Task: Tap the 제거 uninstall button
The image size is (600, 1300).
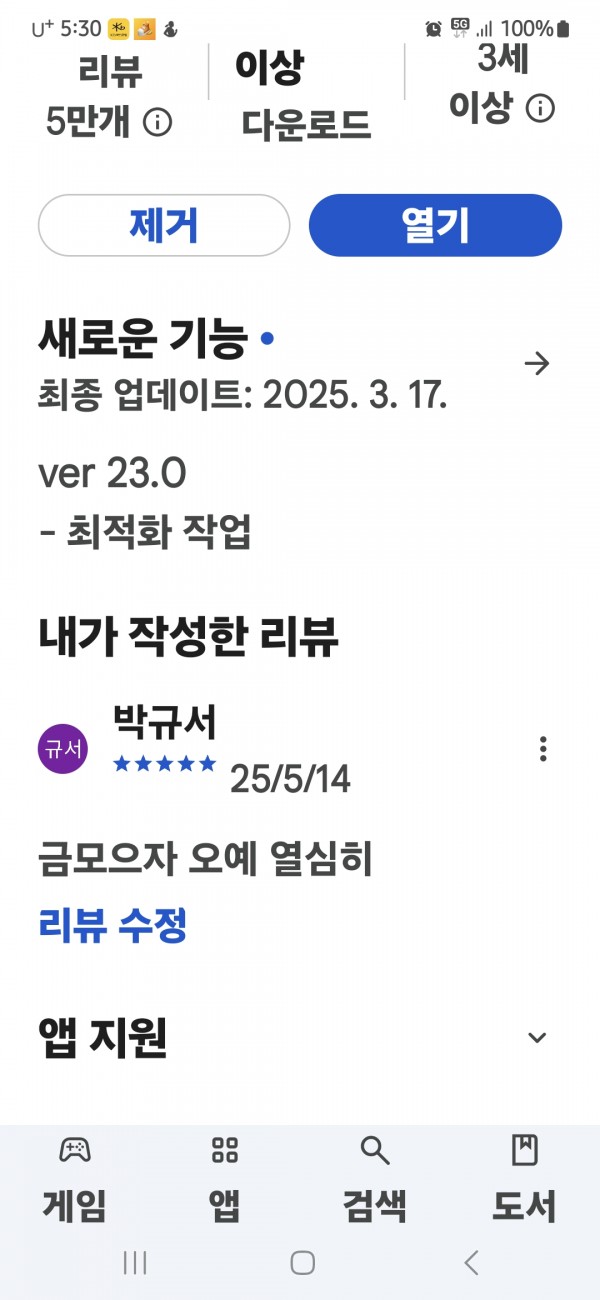Action: (x=164, y=225)
